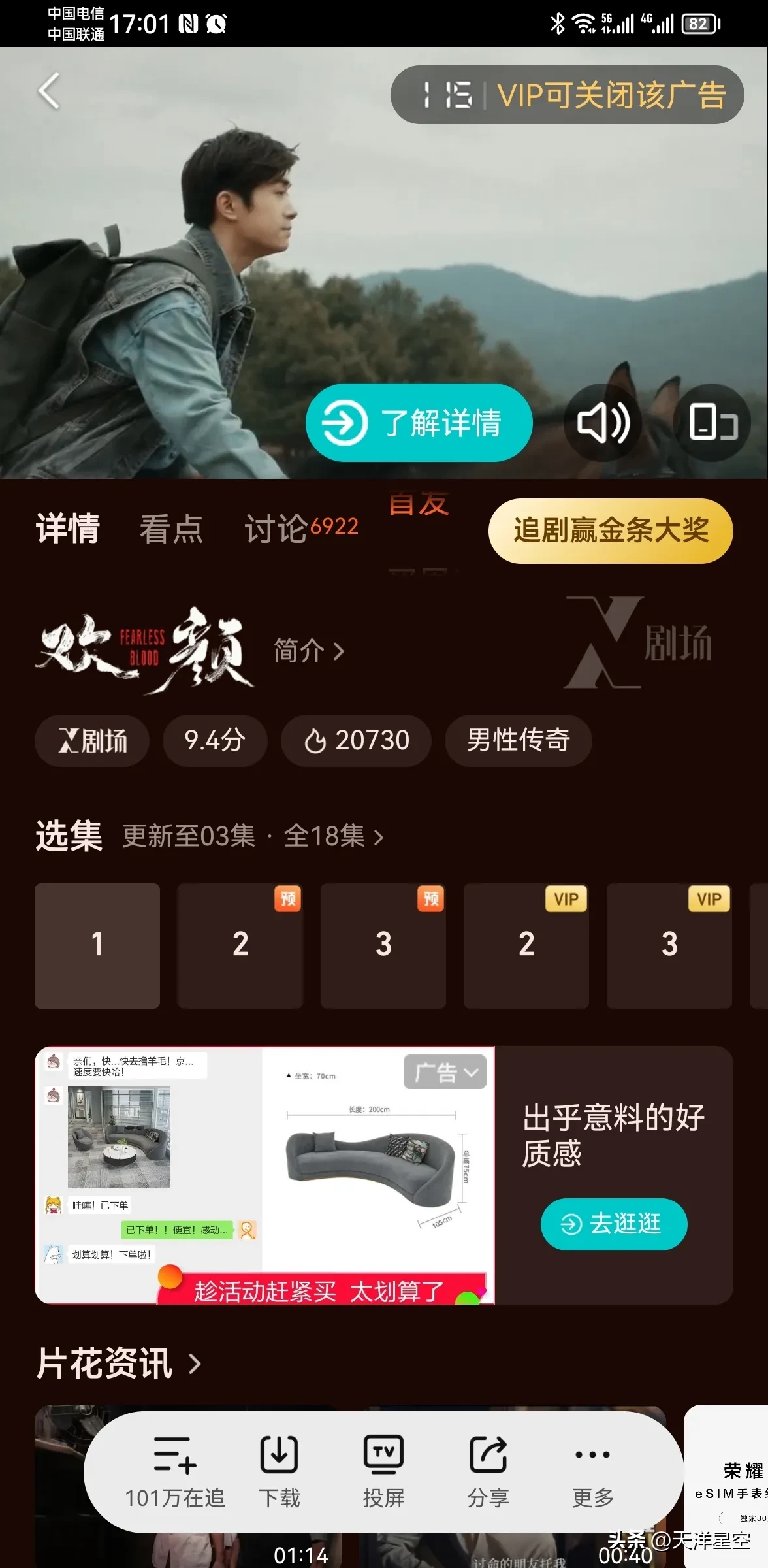Tap the 追剧赢金条大奖 button
Viewport: 768px width, 1568px height.
(x=610, y=531)
